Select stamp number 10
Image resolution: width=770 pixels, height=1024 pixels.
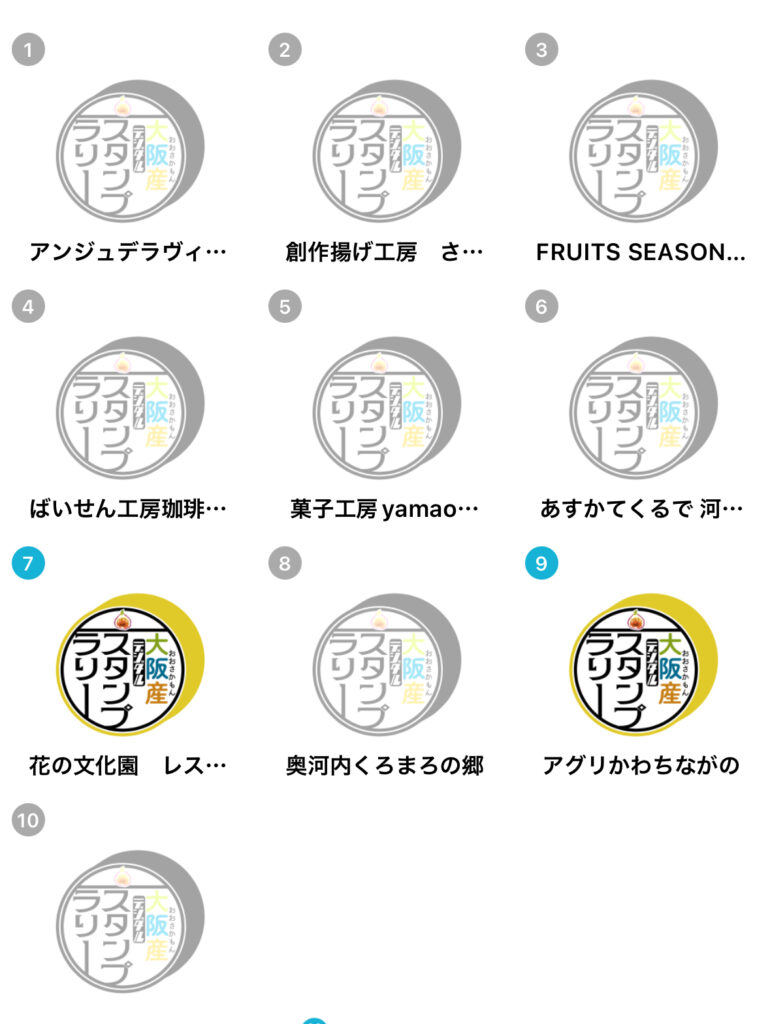(x=129, y=922)
